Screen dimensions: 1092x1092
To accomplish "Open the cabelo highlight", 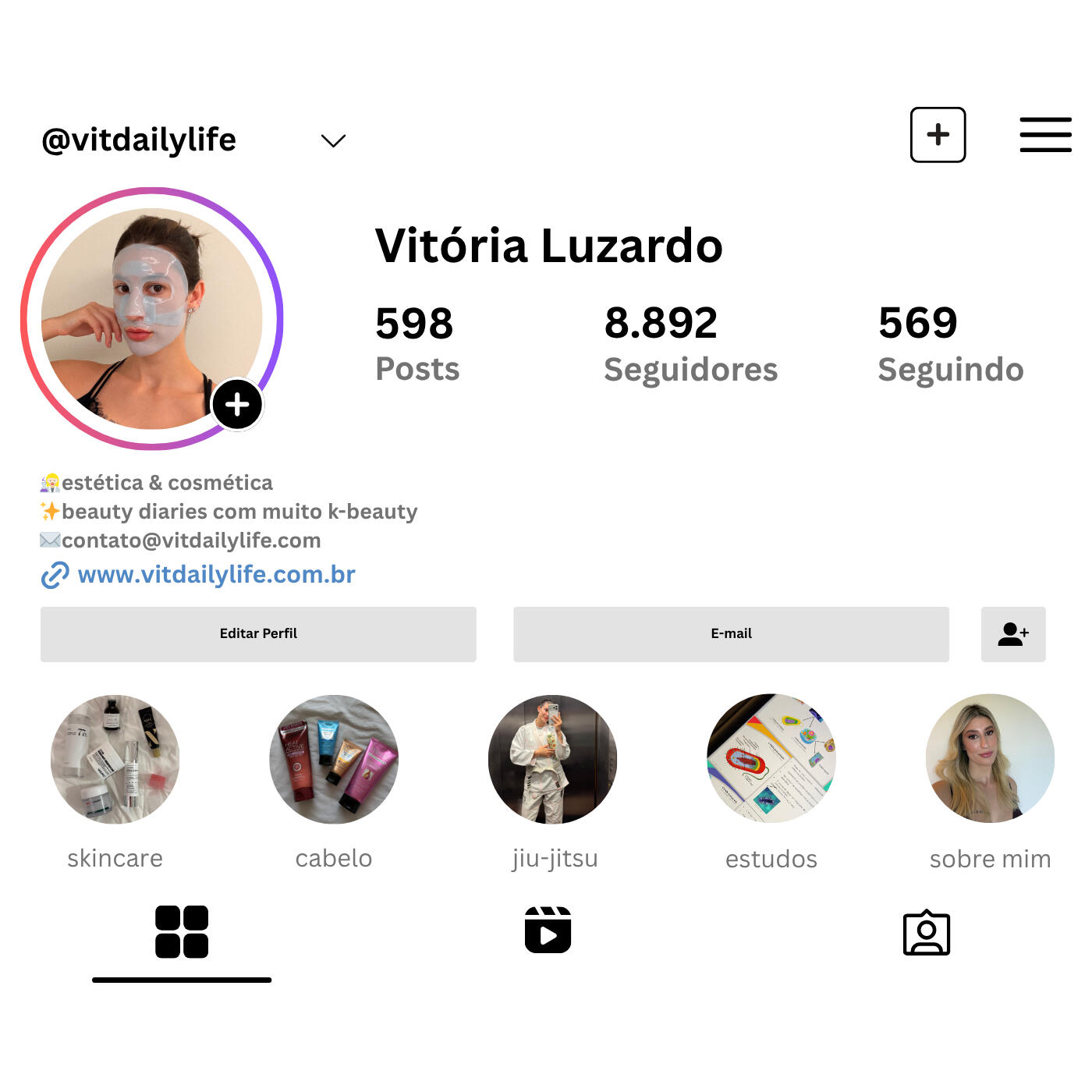I will pyautogui.click(x=334, y=759).
